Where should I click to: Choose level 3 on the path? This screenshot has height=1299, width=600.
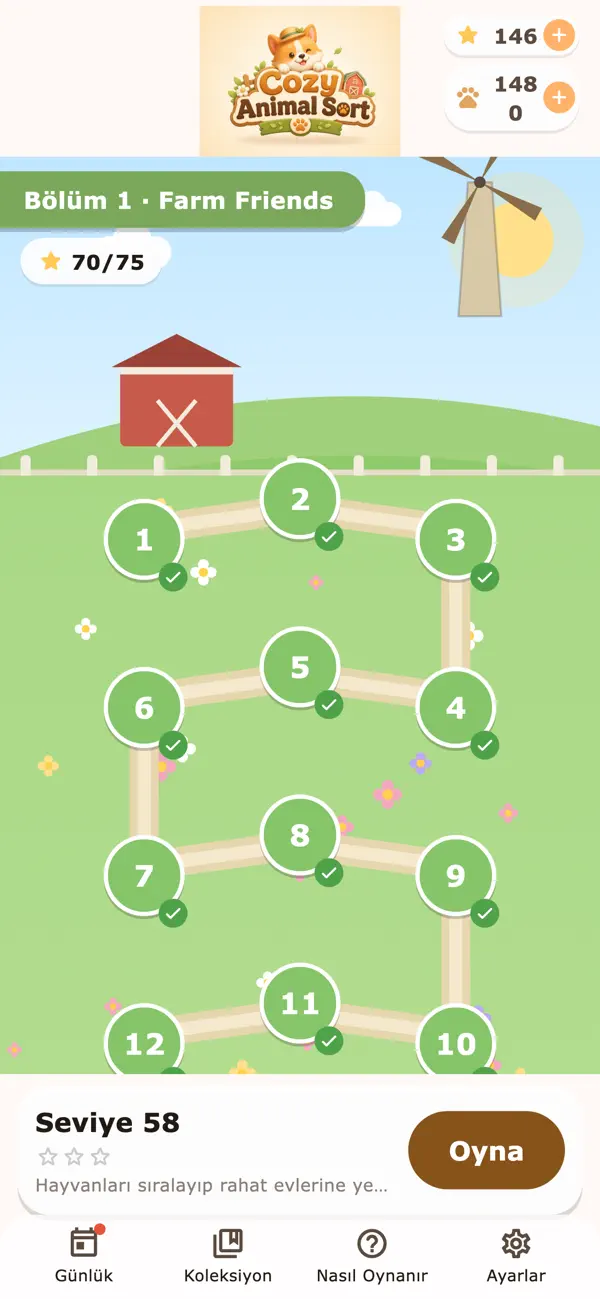(x=456, y=540)
